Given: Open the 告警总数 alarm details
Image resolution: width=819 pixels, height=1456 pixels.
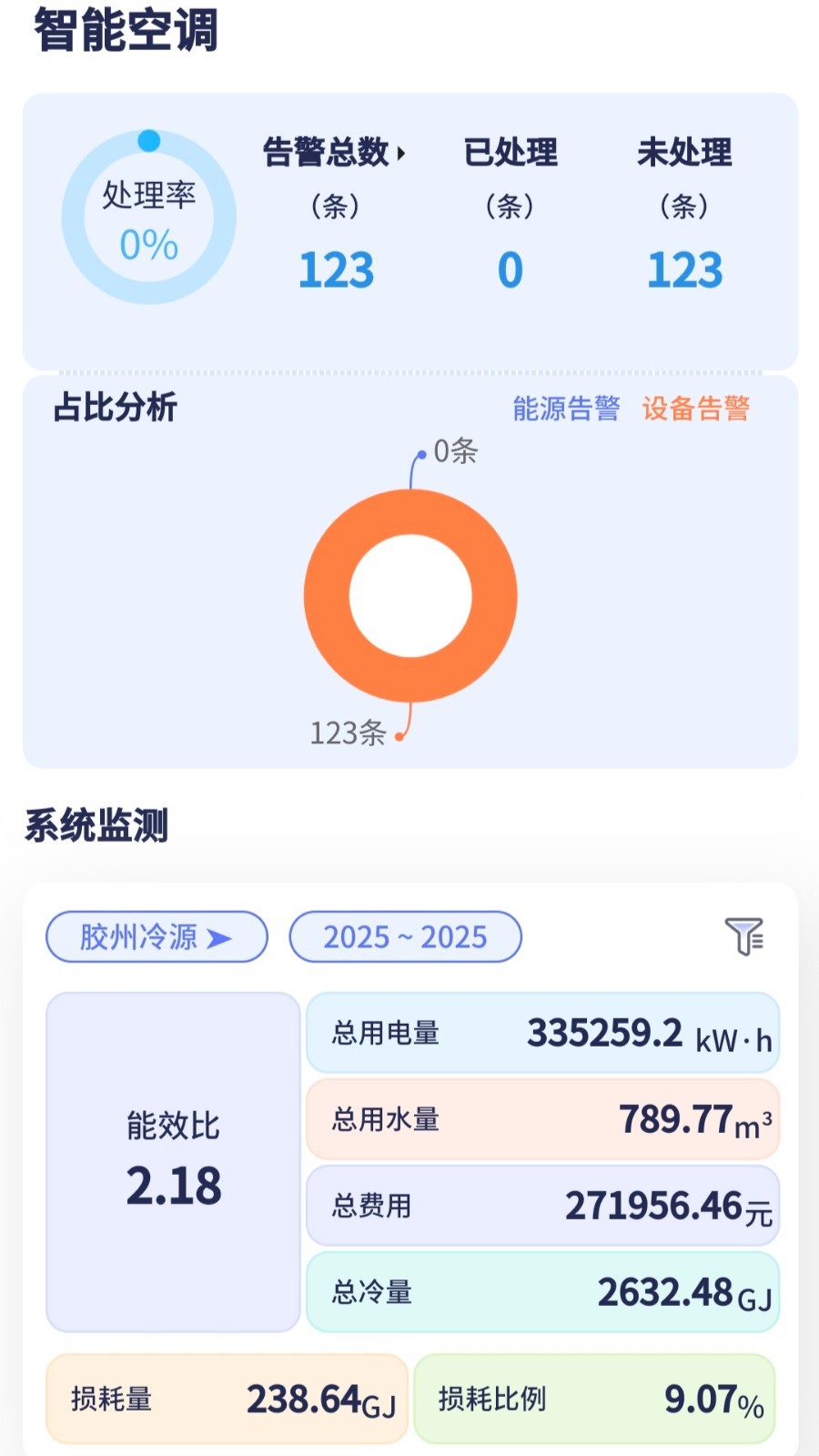Looking at the screenshot, I should (335, 153).
